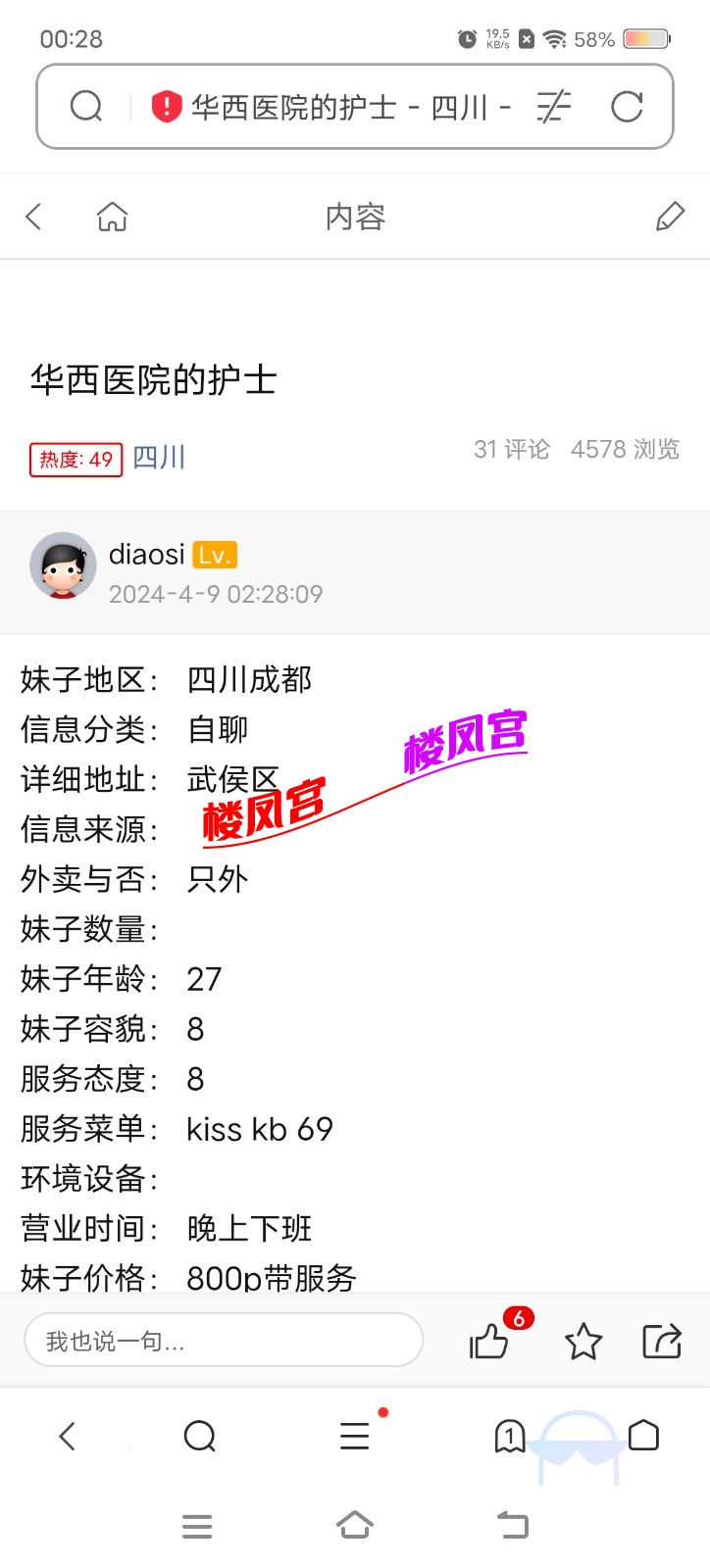Open the compose/edit icon on the title bar
Viewport: 710px width, 1568px height.
point(669,216)
